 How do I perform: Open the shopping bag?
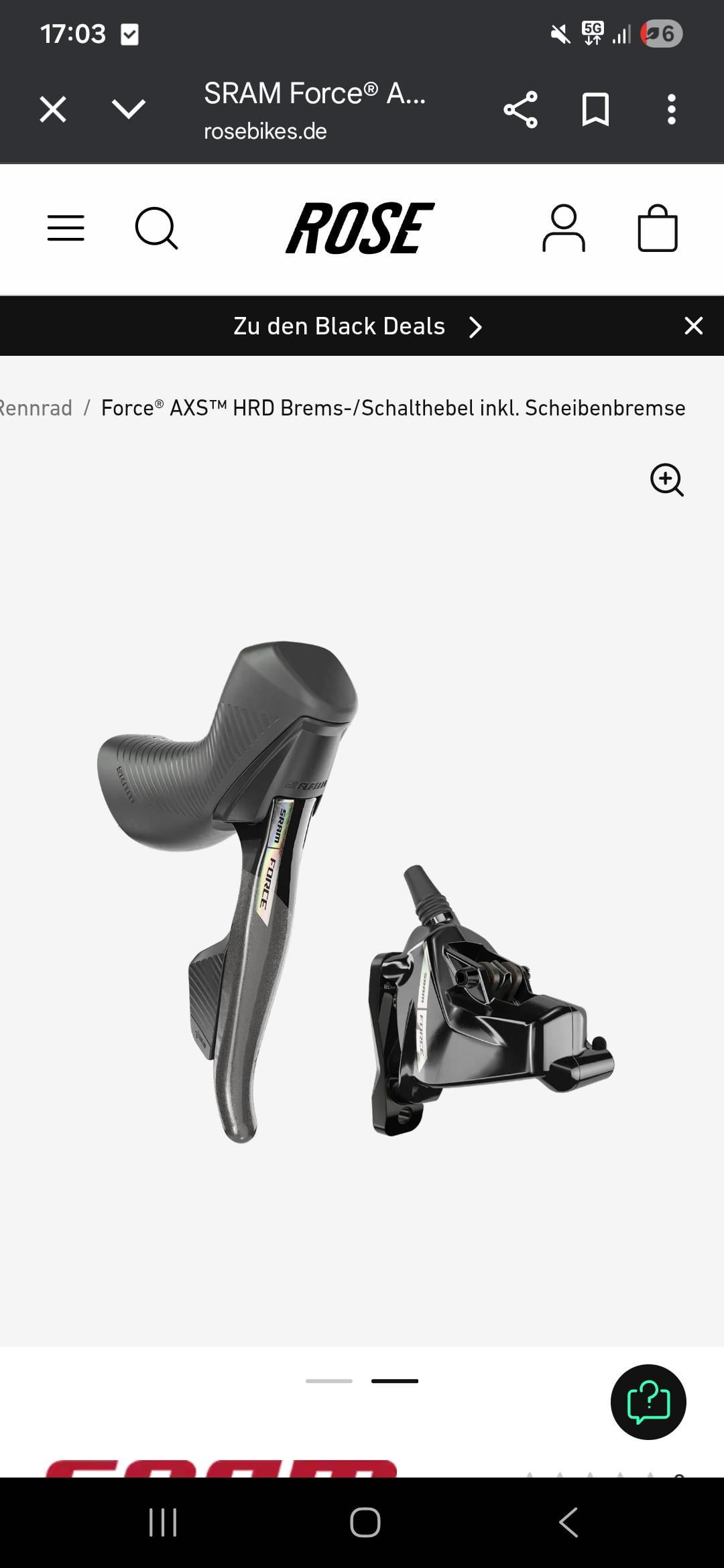coord(657,228)
